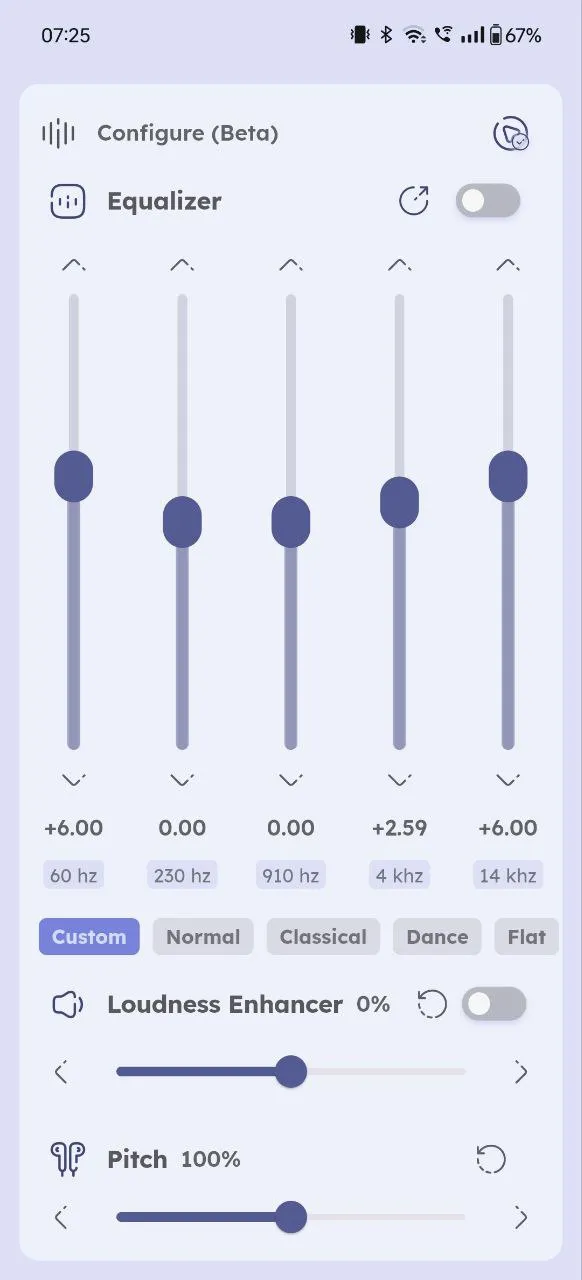582x1280 pixels.
Task: Lower the 230 hz band with down arrow
Action: pyautogui.click(x=182, y=779)
